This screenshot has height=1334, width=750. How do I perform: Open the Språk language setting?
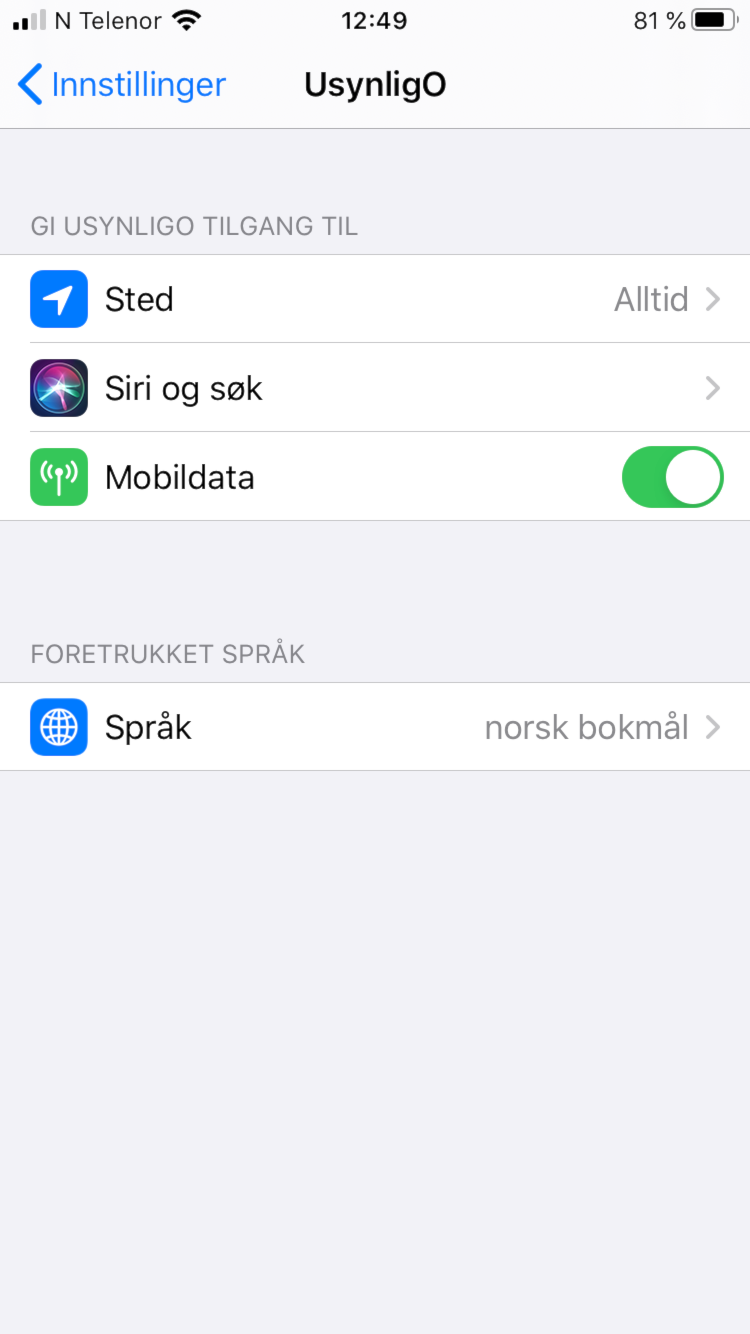(375, 727)
